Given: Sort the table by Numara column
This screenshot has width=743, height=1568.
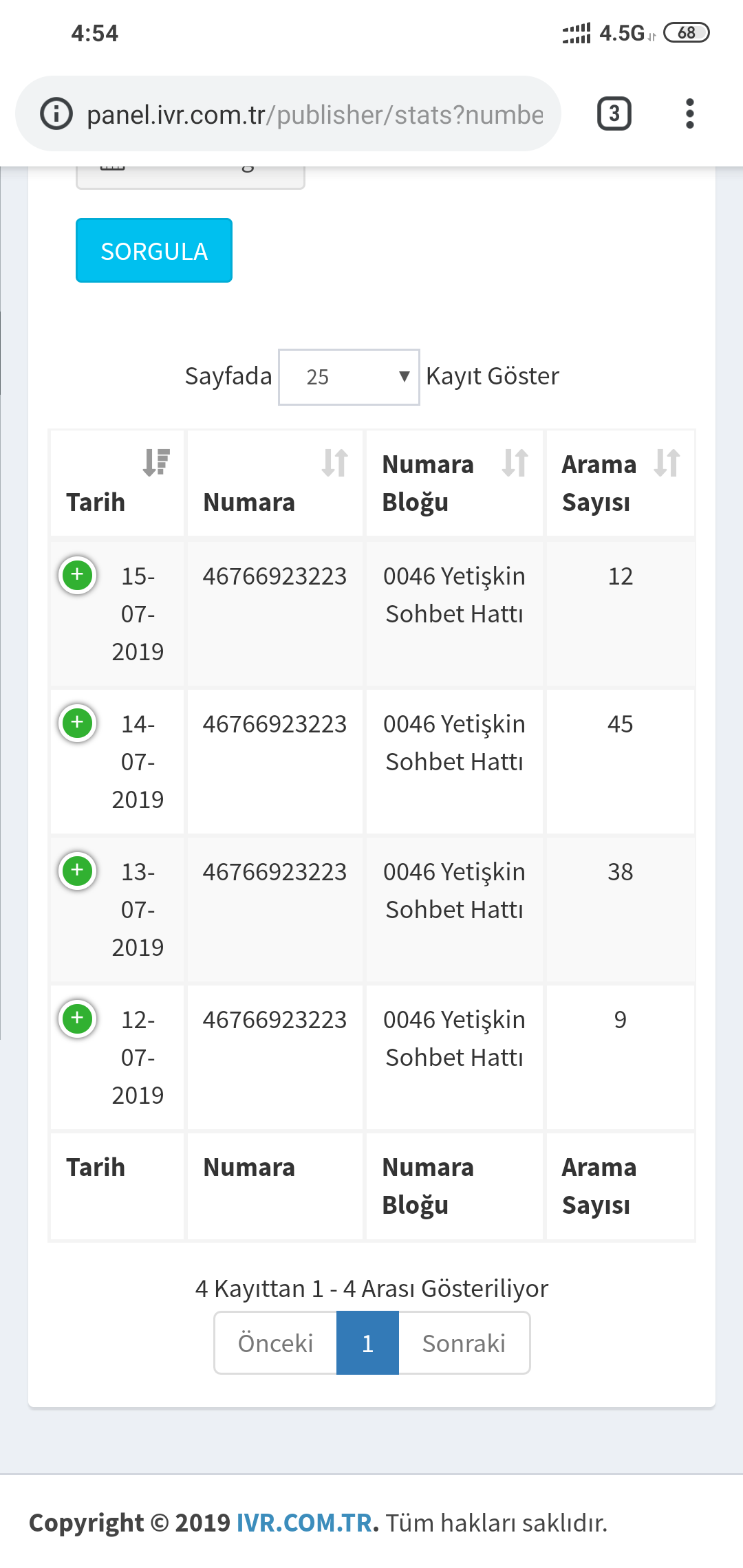Looking at the screenshot, I should [x=275, y=483].
